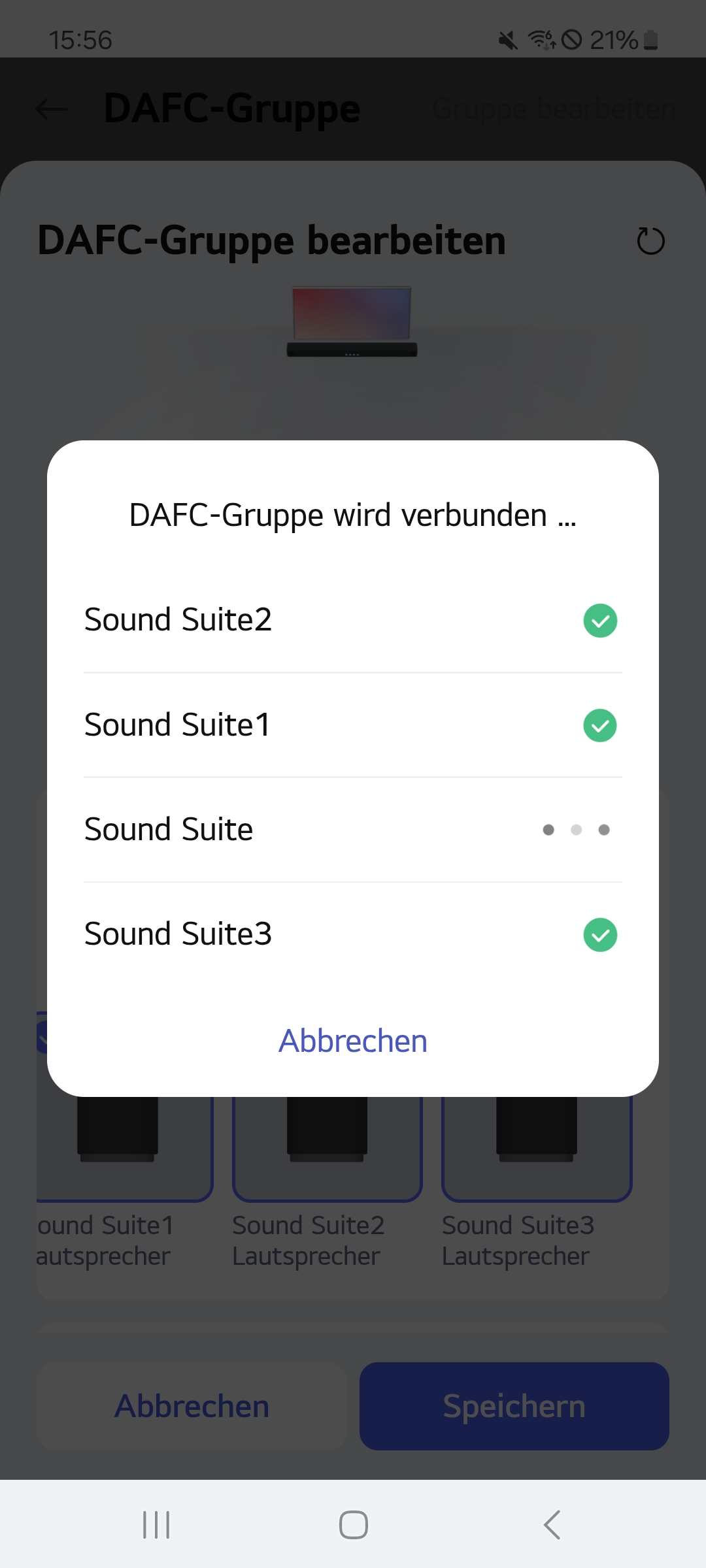706x1568 pixels.
Task: Go back with the system back button
Action: [x=552, y=1525]
